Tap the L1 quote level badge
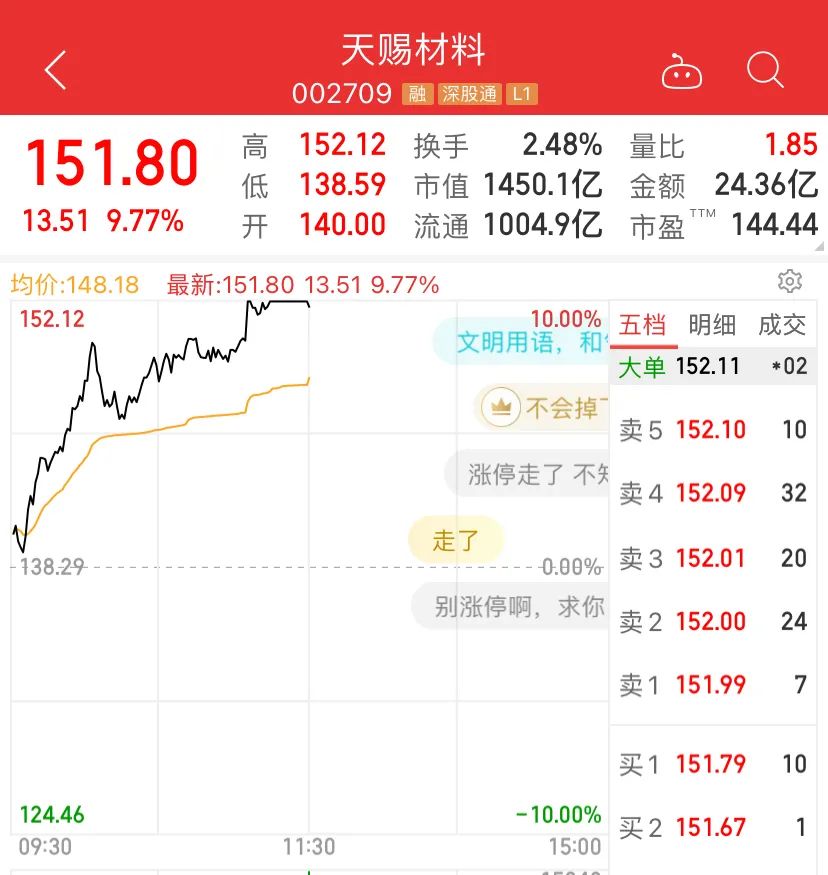828x875 pixels. pos(520,93)
